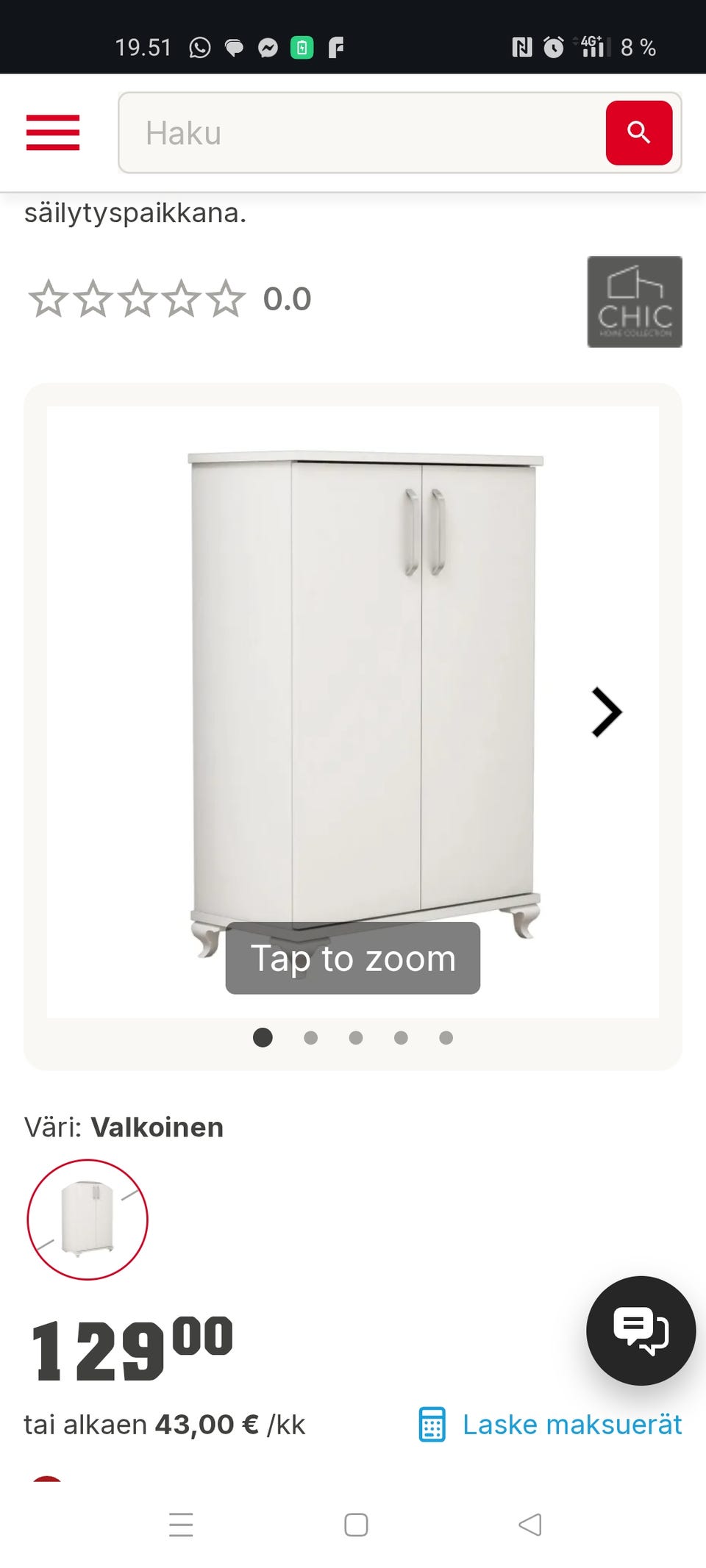Open the star rating reviews
Screen dimensions: 706x1568
pyautogui.click(x=137, y=299)
